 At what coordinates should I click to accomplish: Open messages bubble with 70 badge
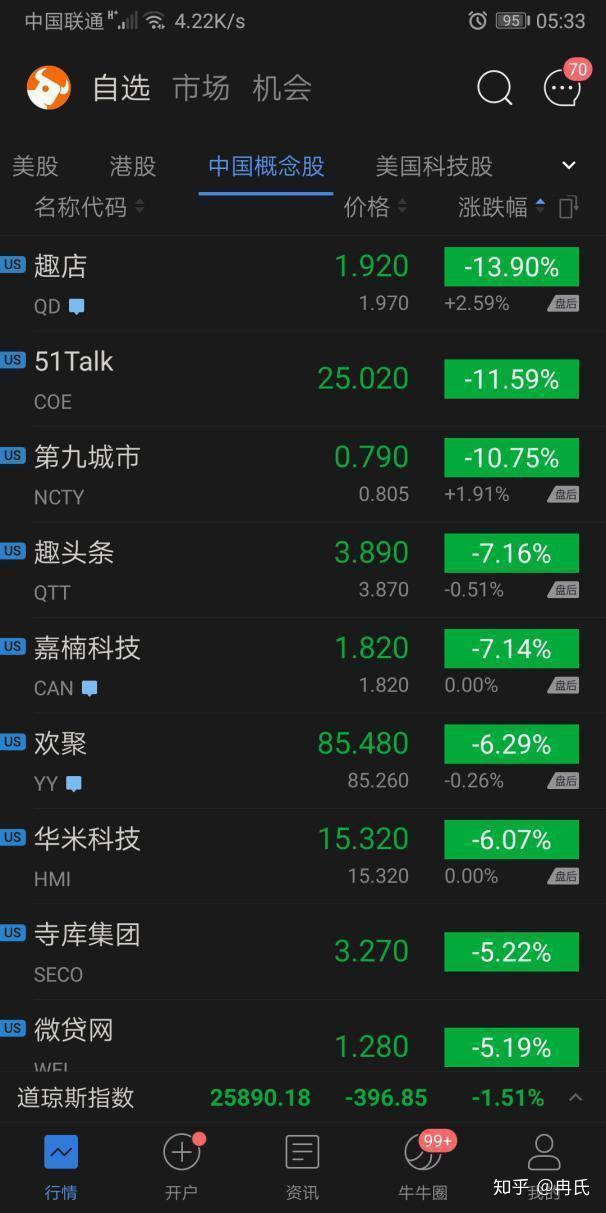[x=564, y=86]
